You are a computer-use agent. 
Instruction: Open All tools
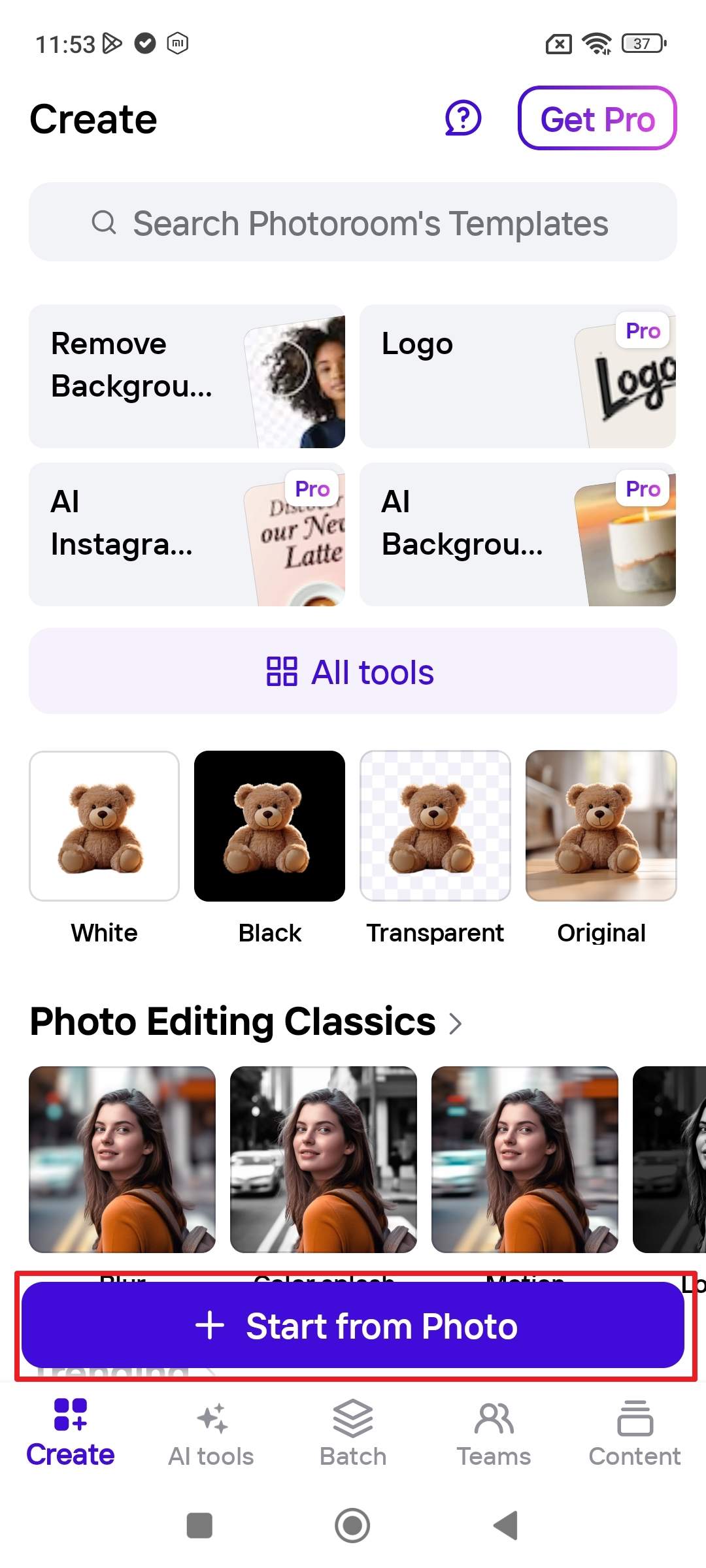point(353,672)
